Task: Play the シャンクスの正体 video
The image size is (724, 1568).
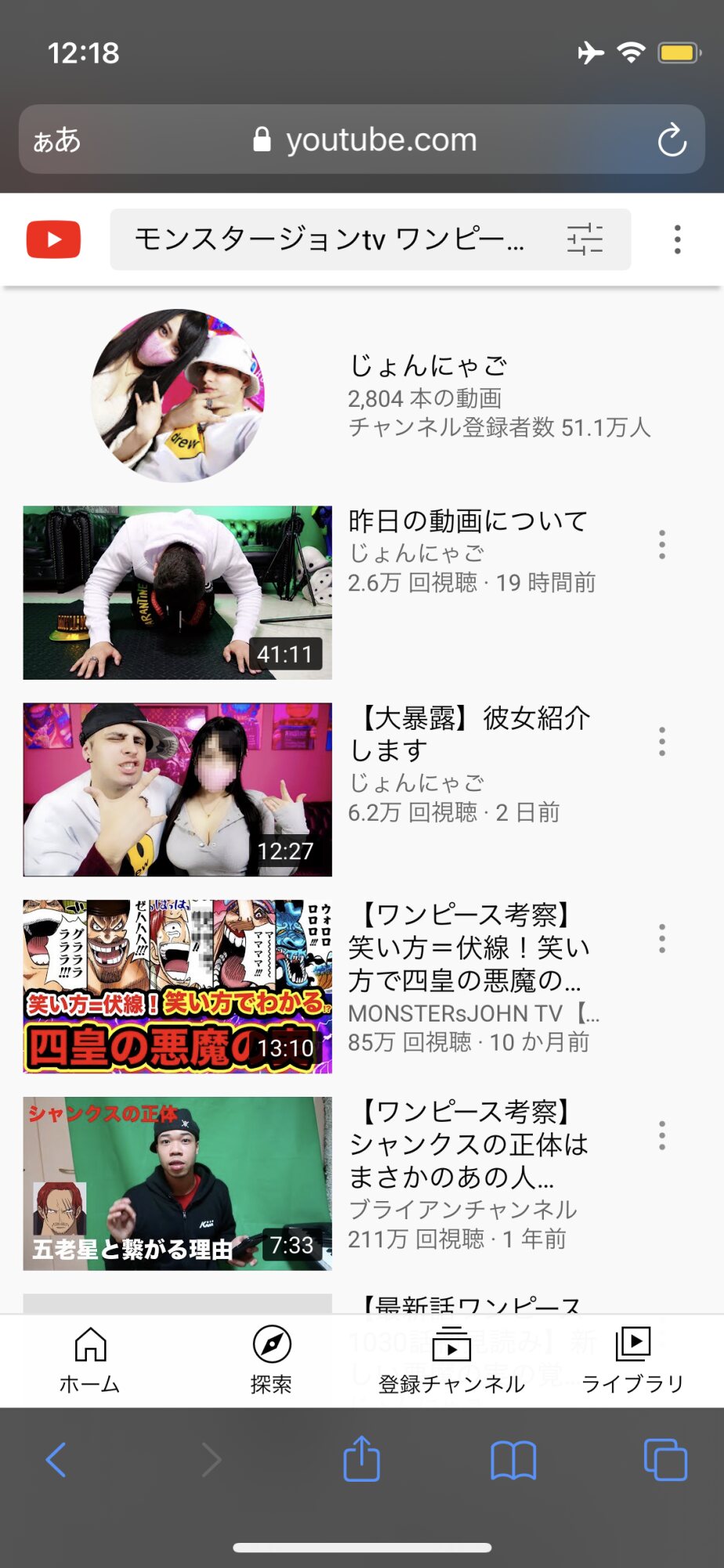Action: (178, 1183)
